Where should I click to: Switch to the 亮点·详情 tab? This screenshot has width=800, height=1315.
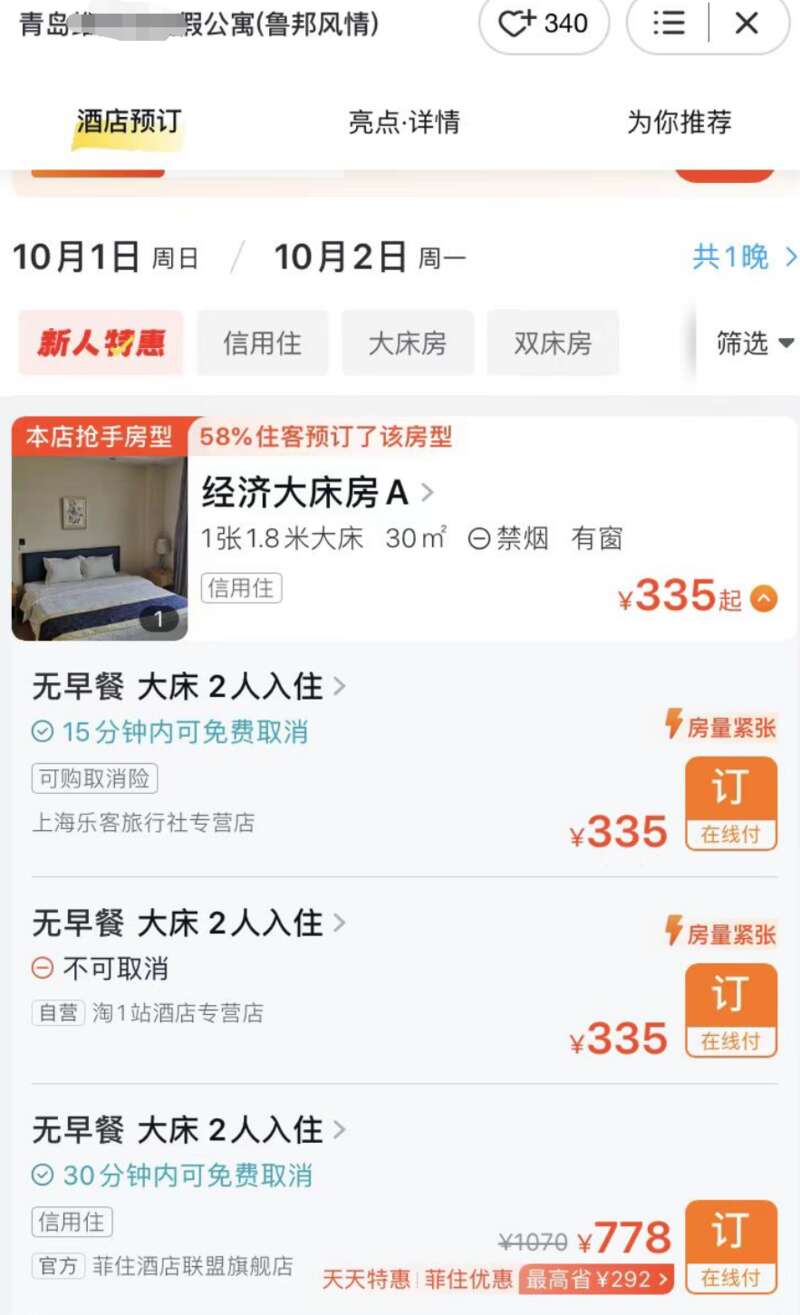tap(404, 122)
